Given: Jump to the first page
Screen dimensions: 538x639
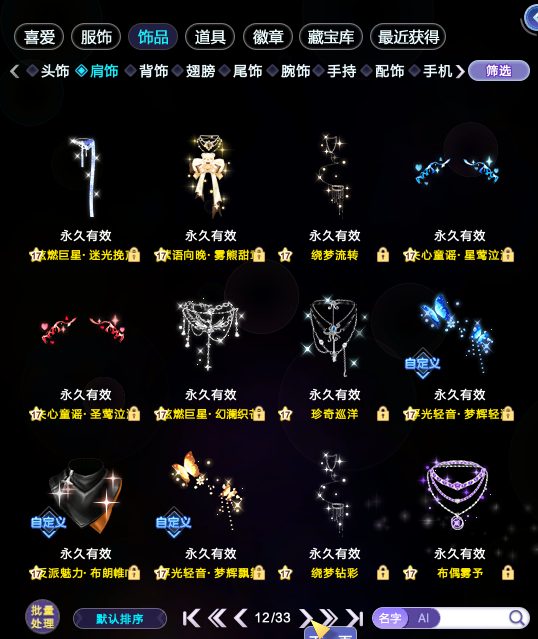Looking at the screenshot, I should click(191, 618).
